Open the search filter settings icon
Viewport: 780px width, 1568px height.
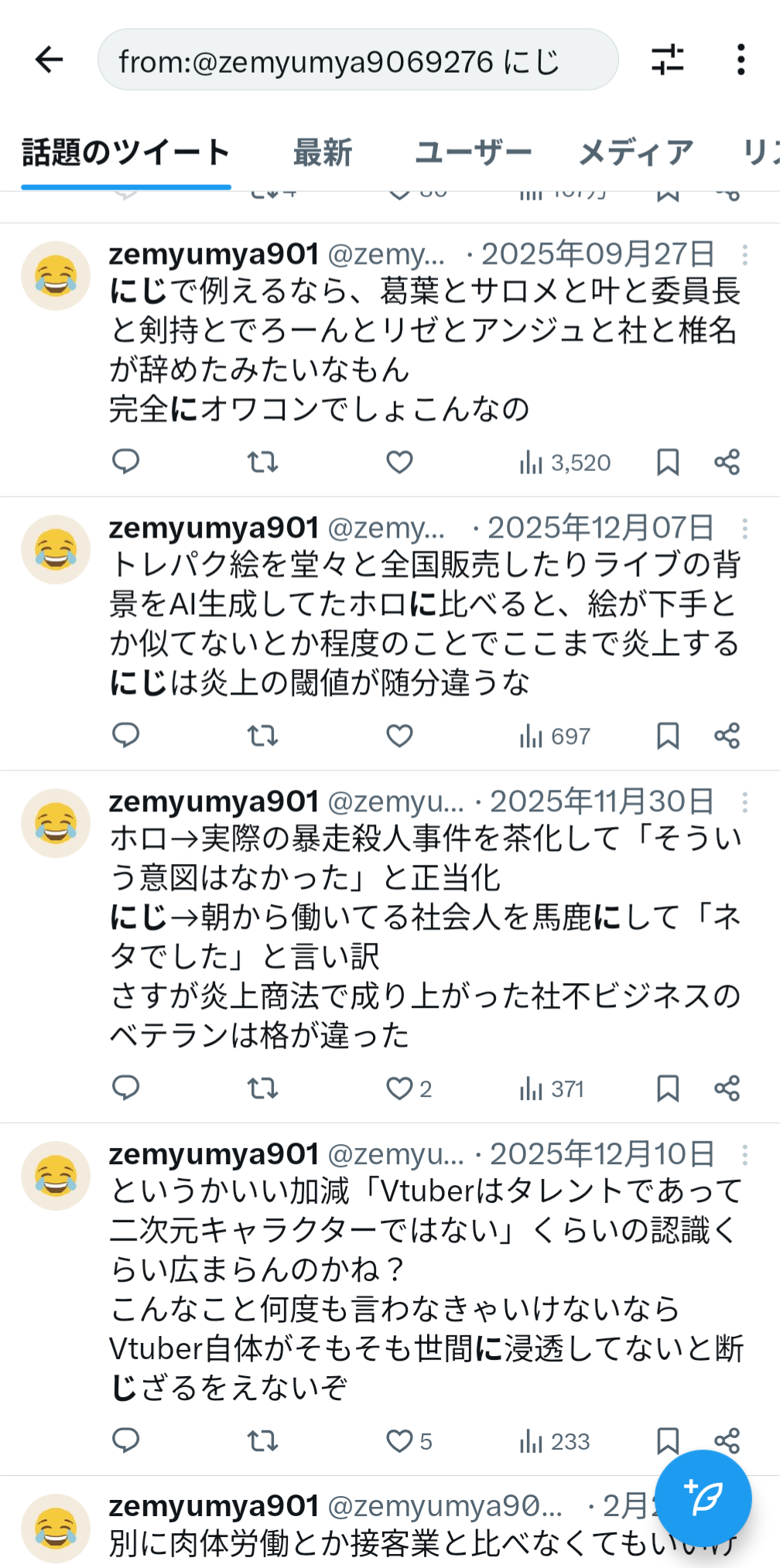668,60
